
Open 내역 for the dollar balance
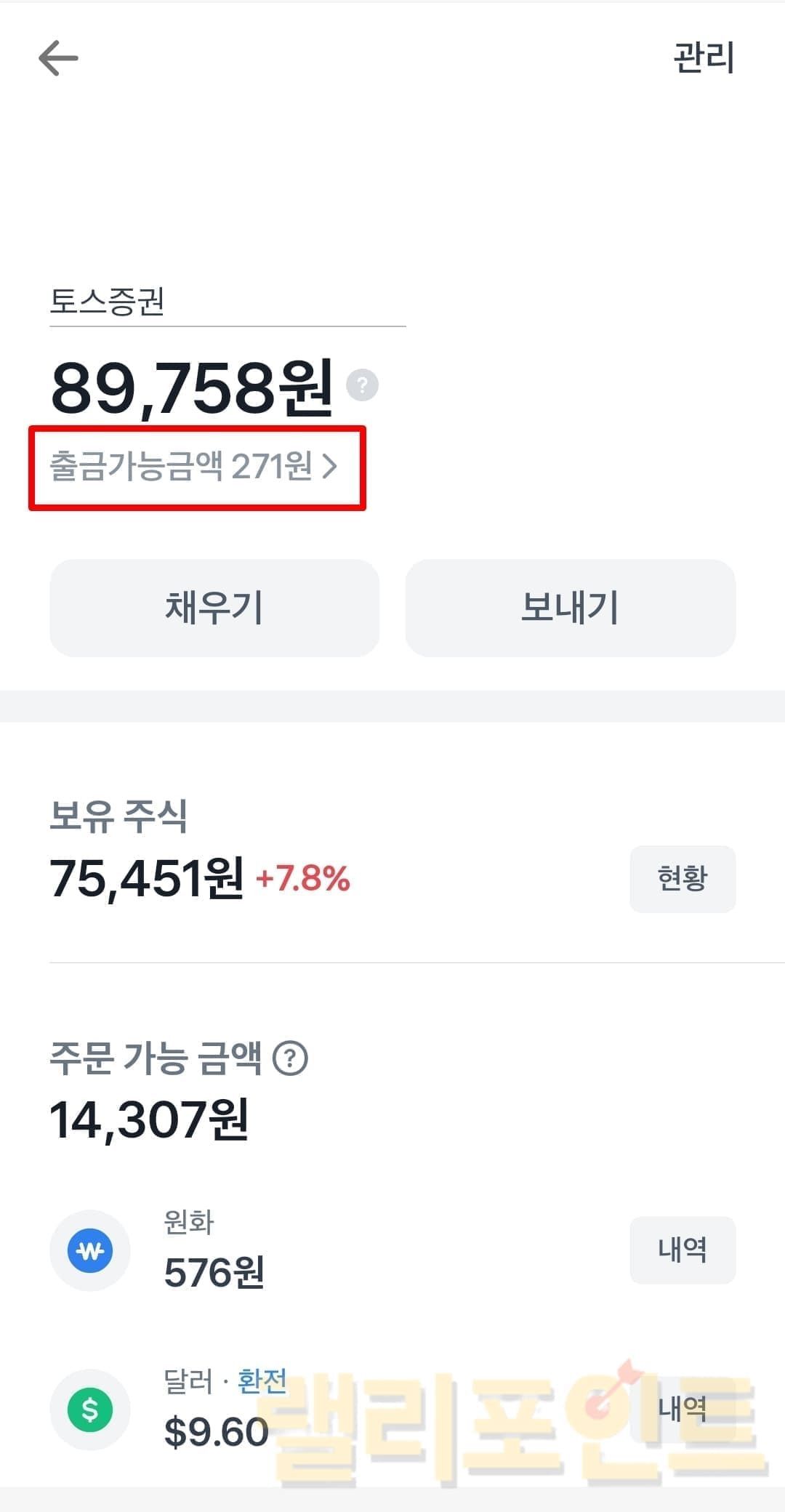[x=682, y=1408]
